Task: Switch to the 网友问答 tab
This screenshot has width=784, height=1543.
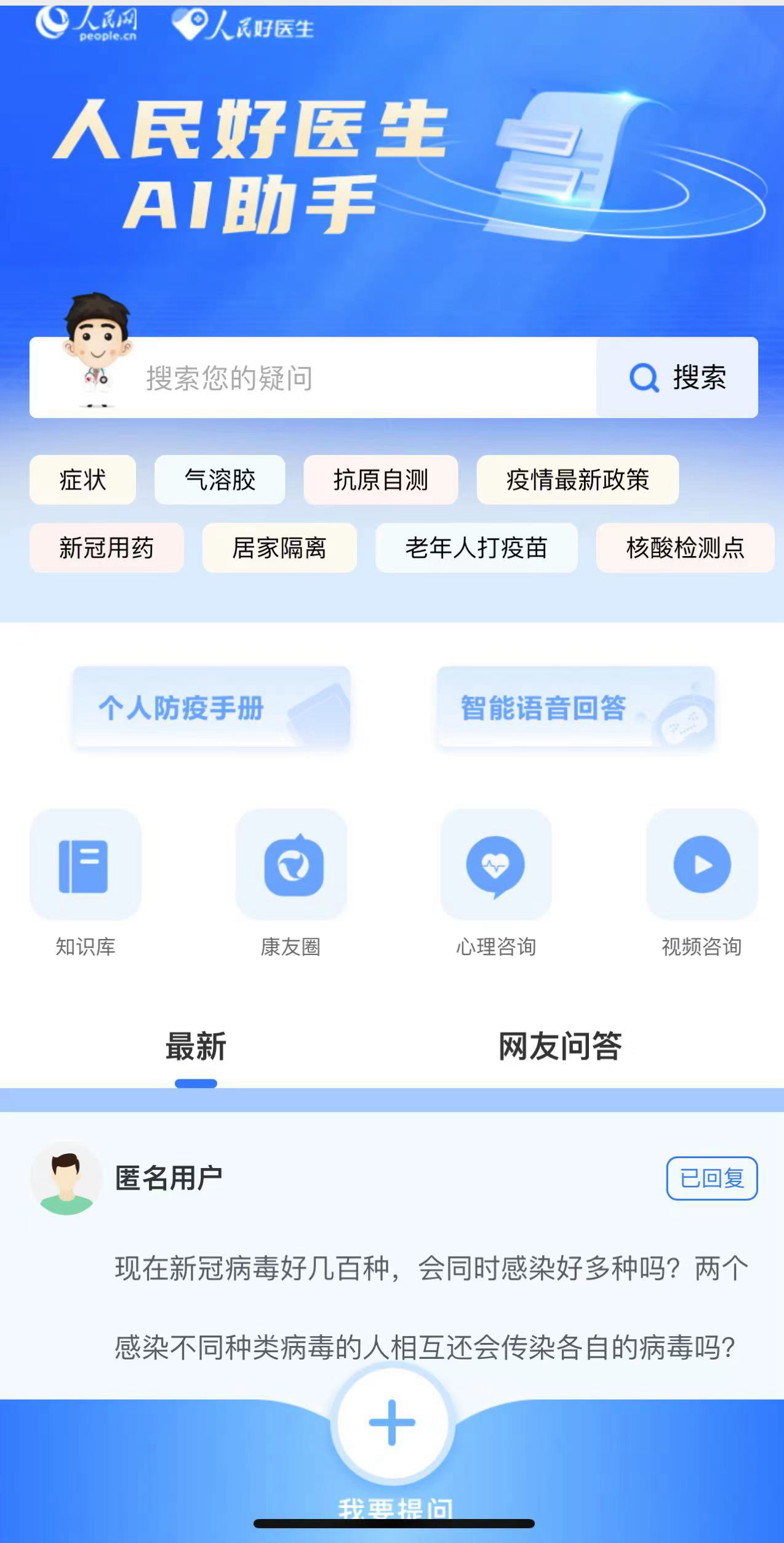Action: click(x=560, y=1047)
